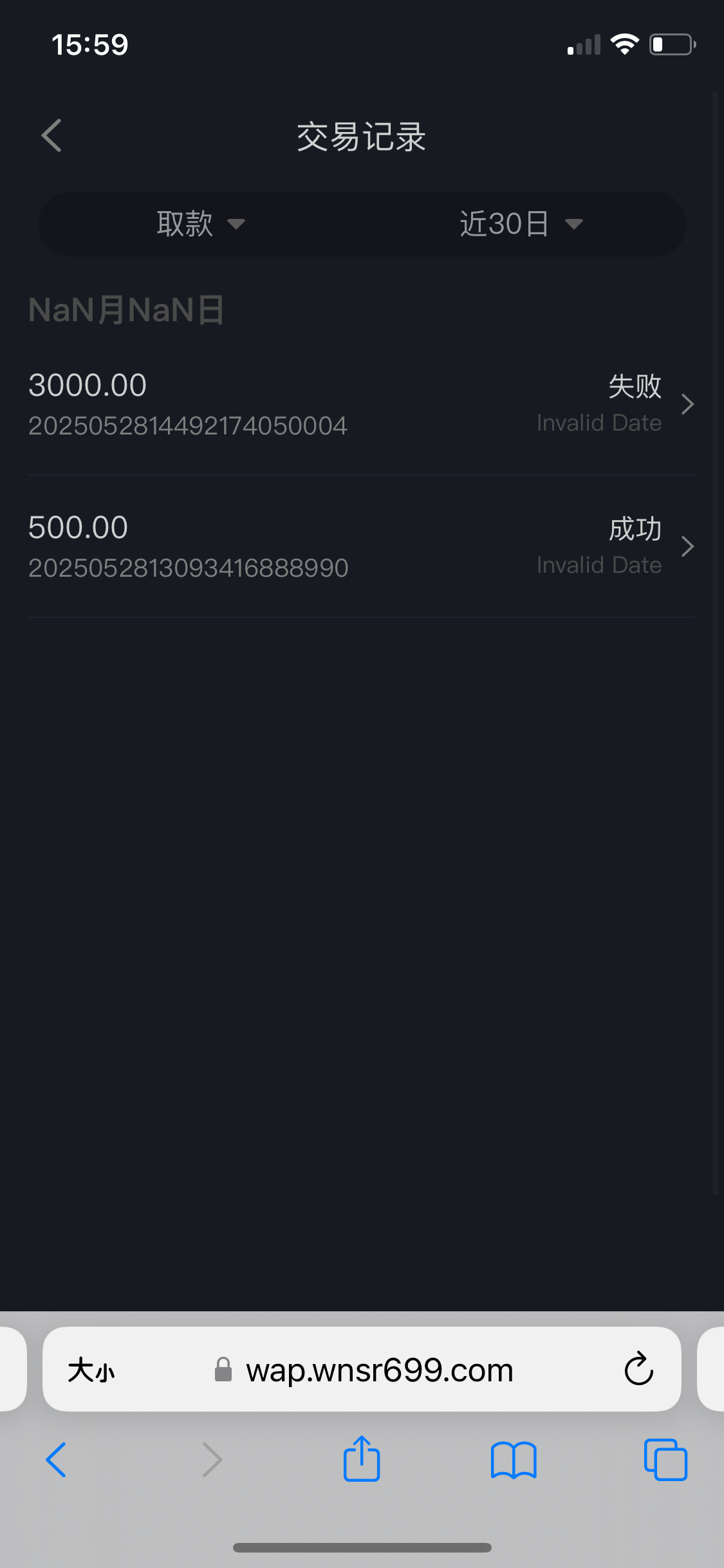The width and height of the screenshot is (724, 1568).
Task: Tap the wap.wnsr699.com address bar
Action: click(378, 1370)
